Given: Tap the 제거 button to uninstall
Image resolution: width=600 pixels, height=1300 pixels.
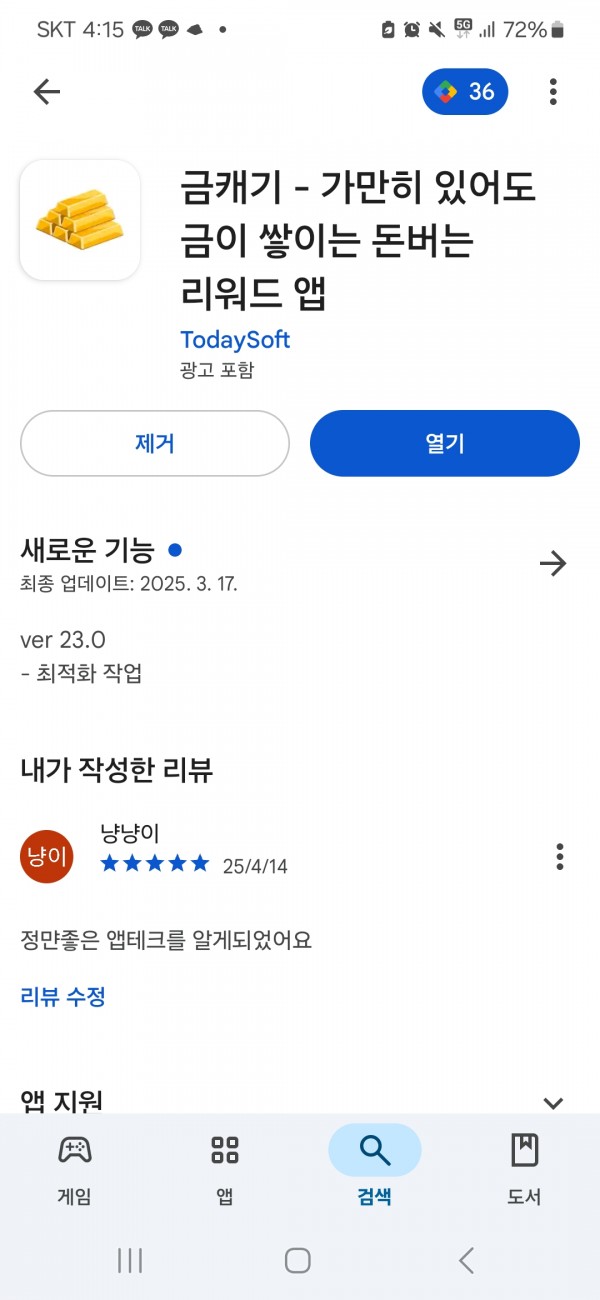Looking at the screenshot, I should [155, 443].
